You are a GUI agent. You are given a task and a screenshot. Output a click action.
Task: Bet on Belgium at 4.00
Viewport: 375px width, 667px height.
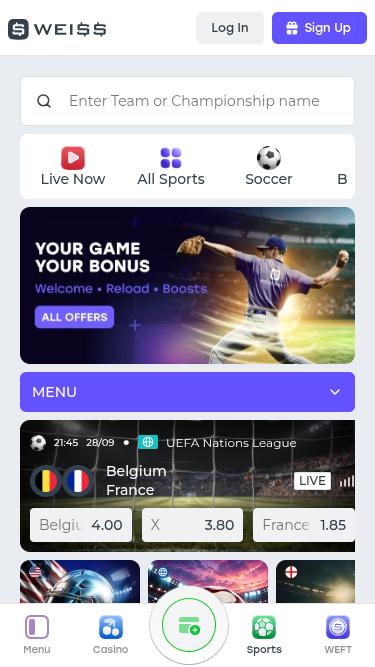[x=81, y=525]
